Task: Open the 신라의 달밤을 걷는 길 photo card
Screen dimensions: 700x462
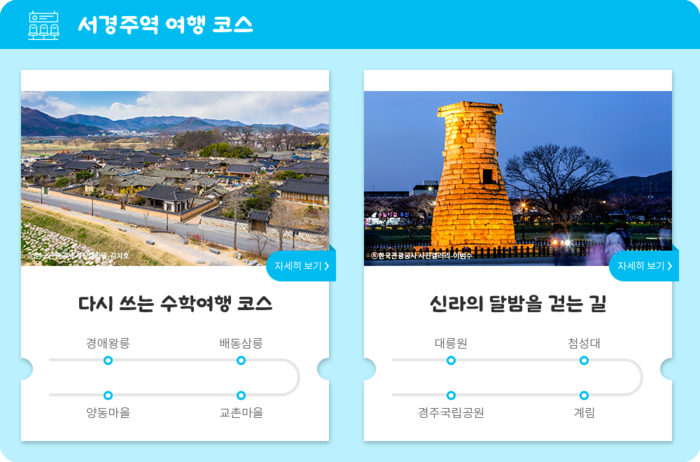Action: [x=518, y=175]
